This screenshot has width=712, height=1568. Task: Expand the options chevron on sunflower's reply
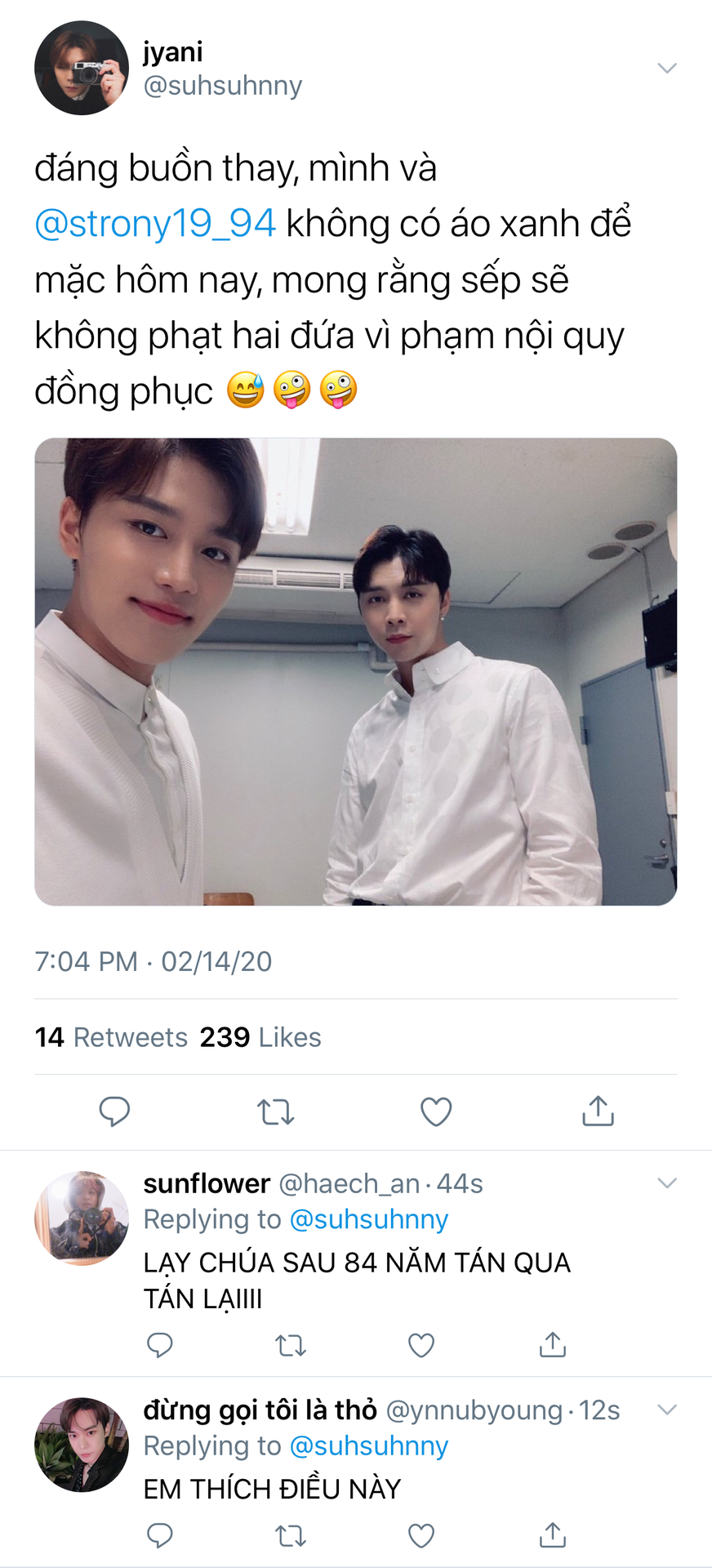(x=667, y=1183)
